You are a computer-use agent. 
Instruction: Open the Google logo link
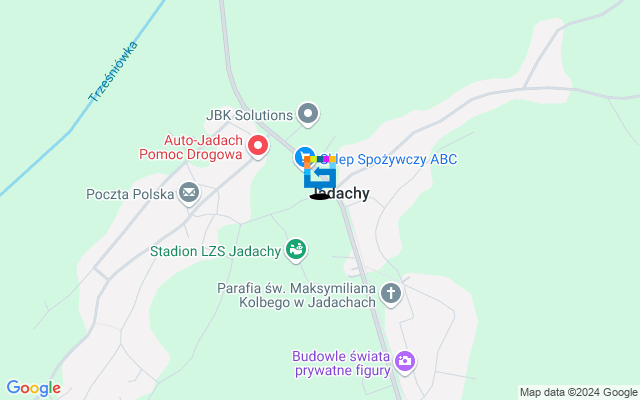coord(33,388)
